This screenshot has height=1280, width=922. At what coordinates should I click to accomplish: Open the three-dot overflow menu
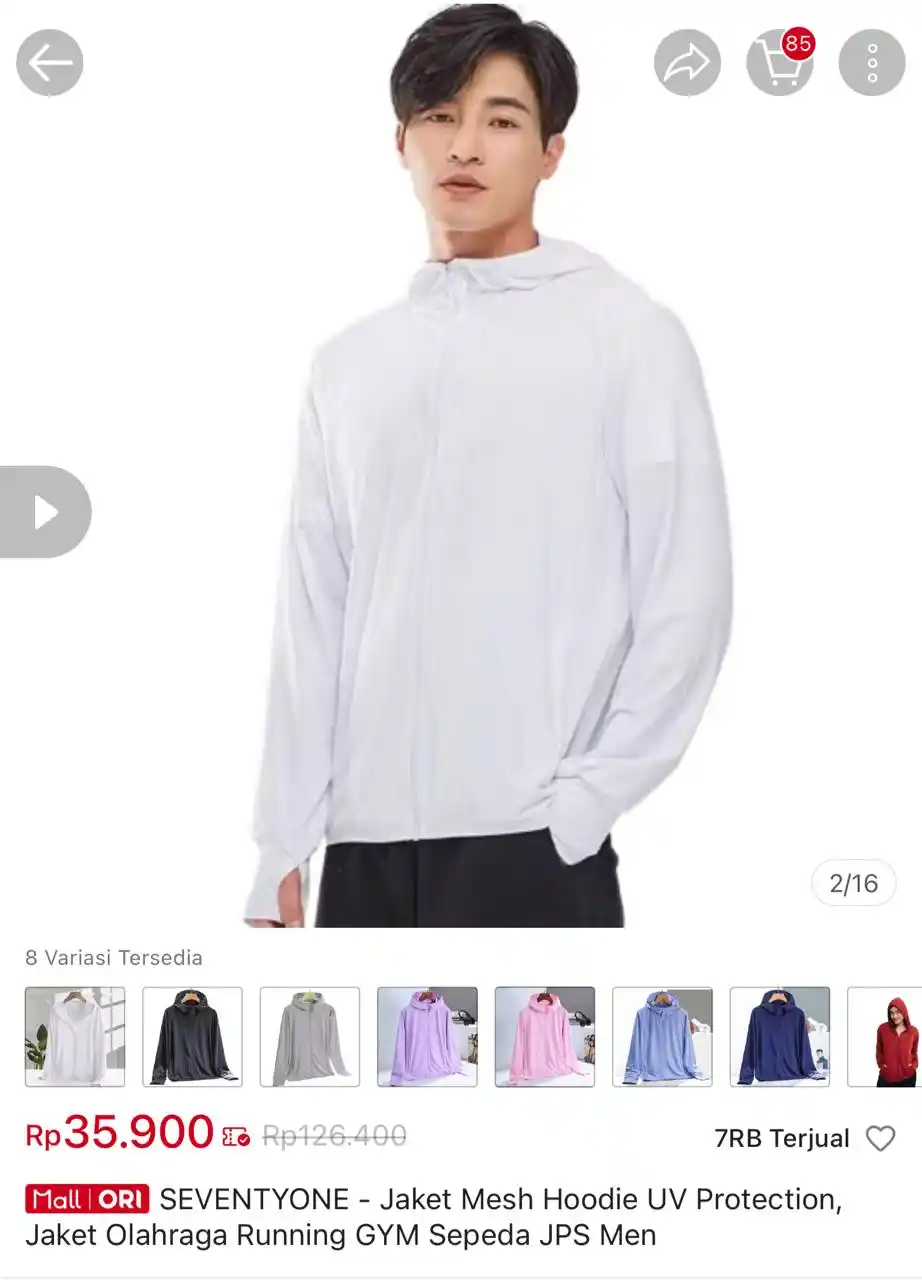871,63
